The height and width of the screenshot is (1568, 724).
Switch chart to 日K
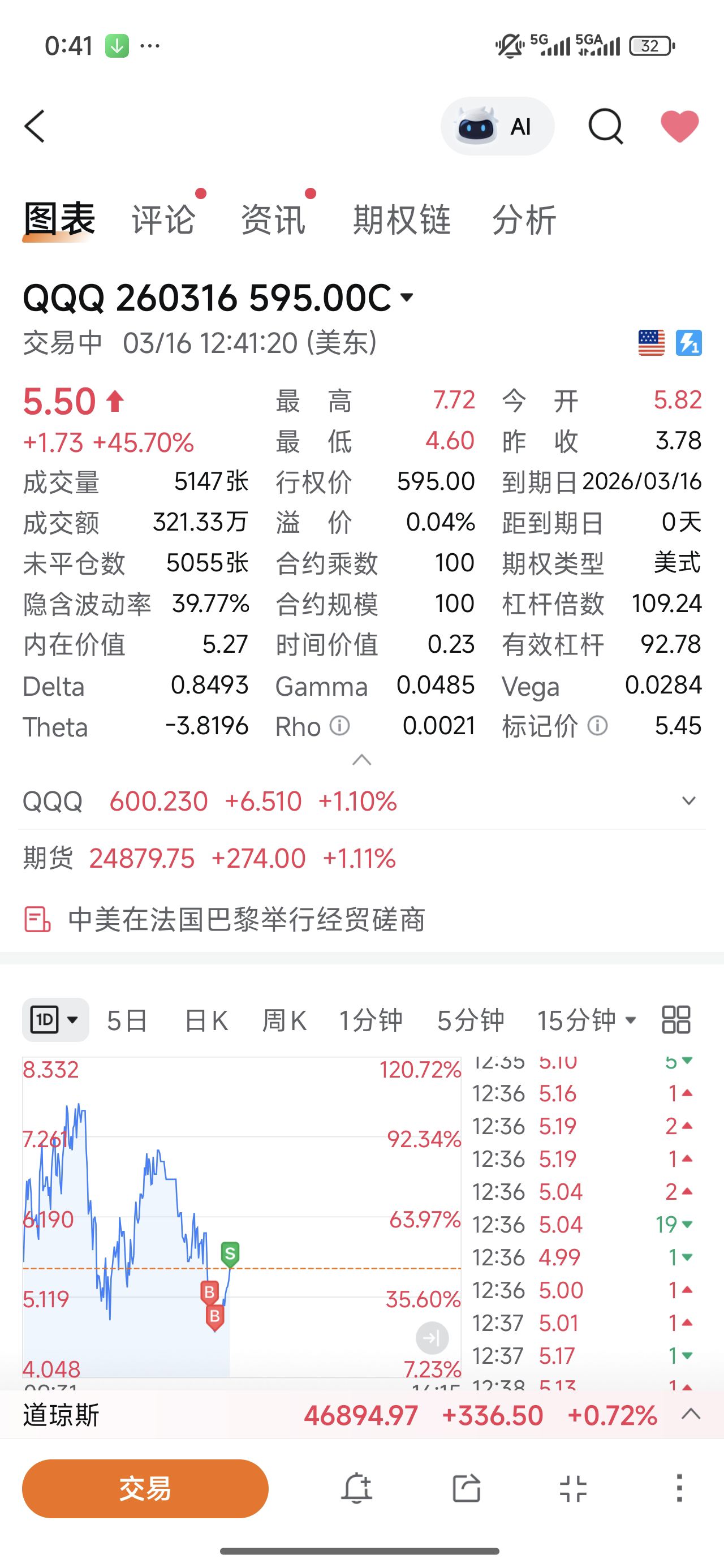click(x=206, y=1020)
